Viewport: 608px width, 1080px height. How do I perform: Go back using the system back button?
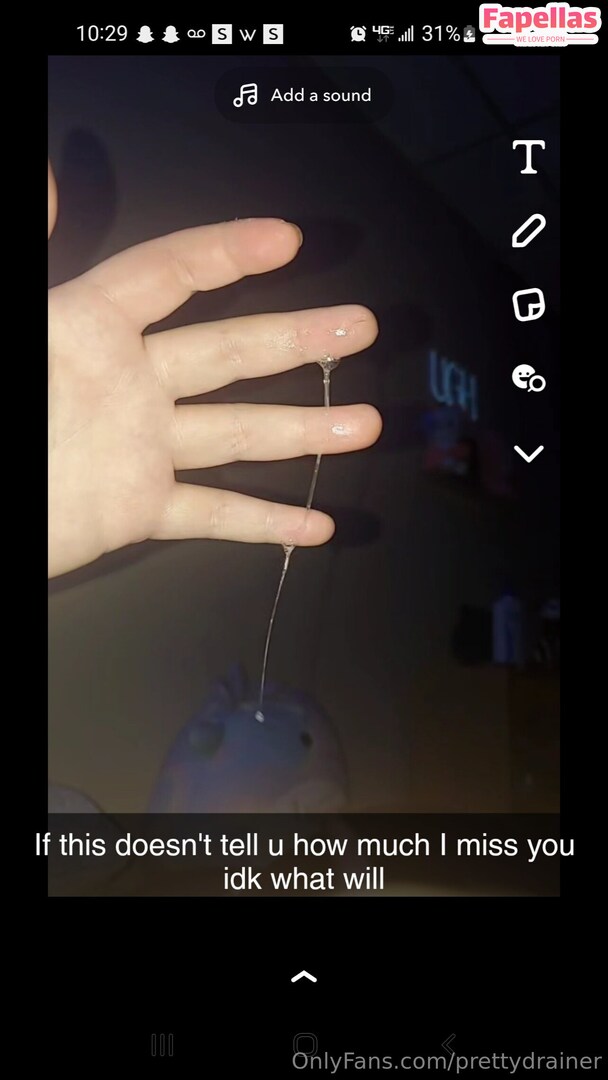coord(449,1045)
